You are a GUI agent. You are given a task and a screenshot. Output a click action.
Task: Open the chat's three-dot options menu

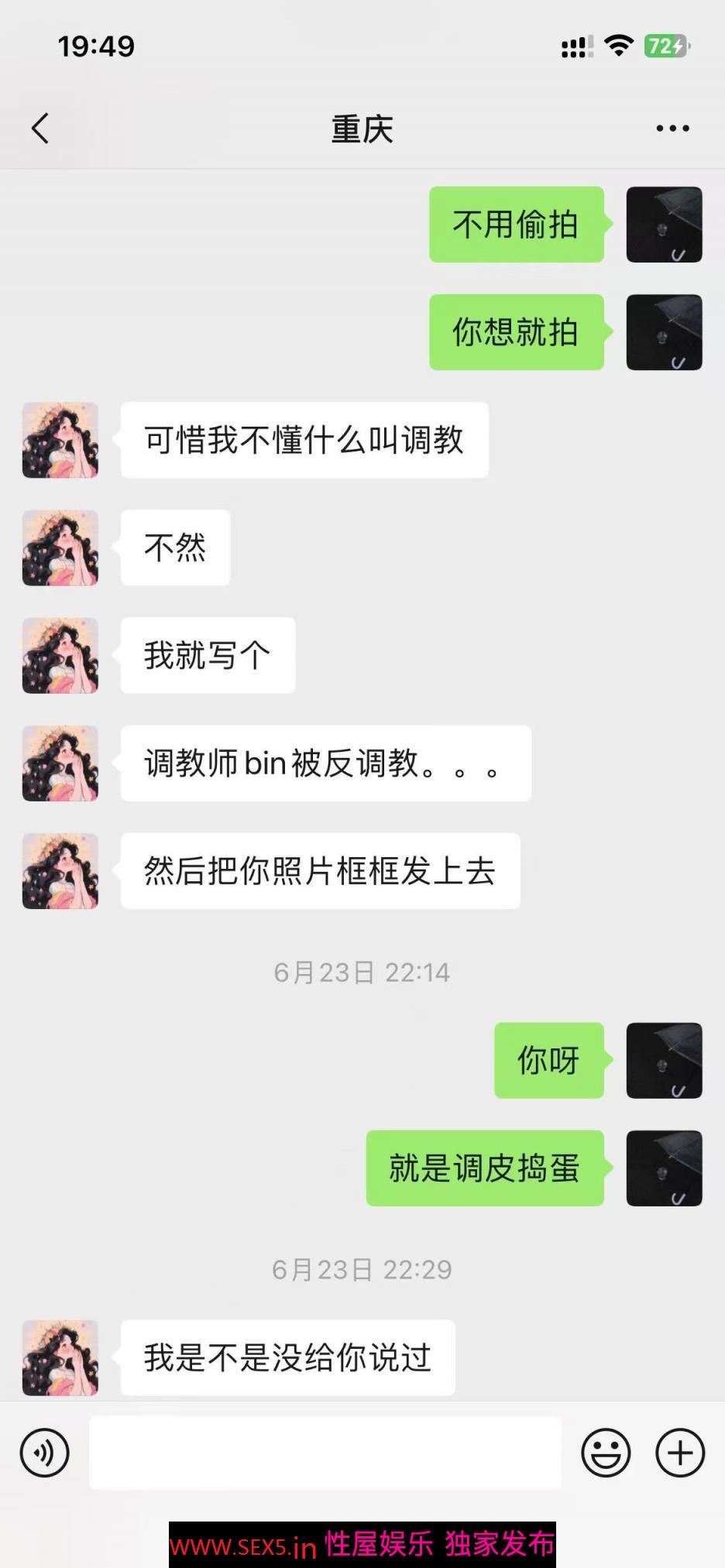click(x=672, y=129)
